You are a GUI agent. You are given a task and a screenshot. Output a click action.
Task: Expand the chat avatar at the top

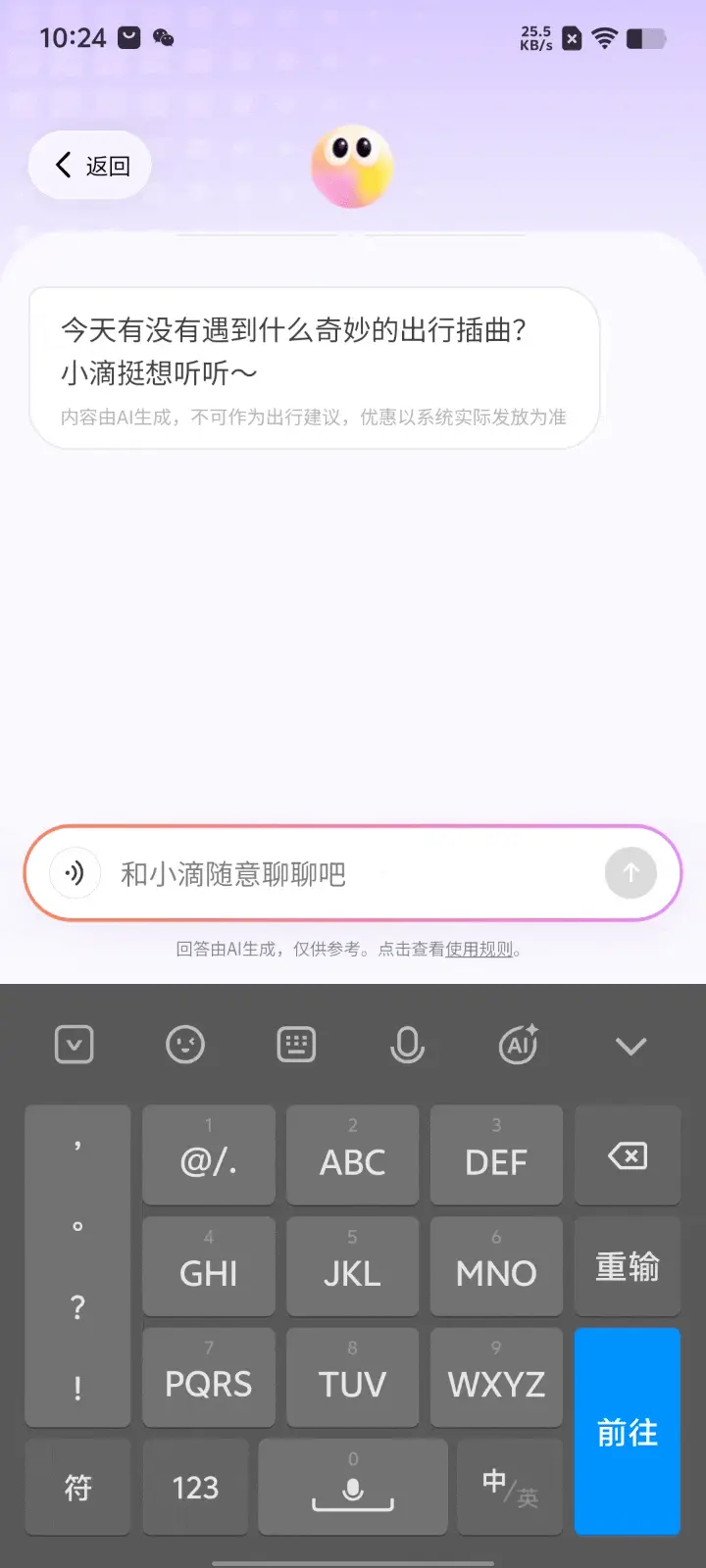click(x=353, y=167)
